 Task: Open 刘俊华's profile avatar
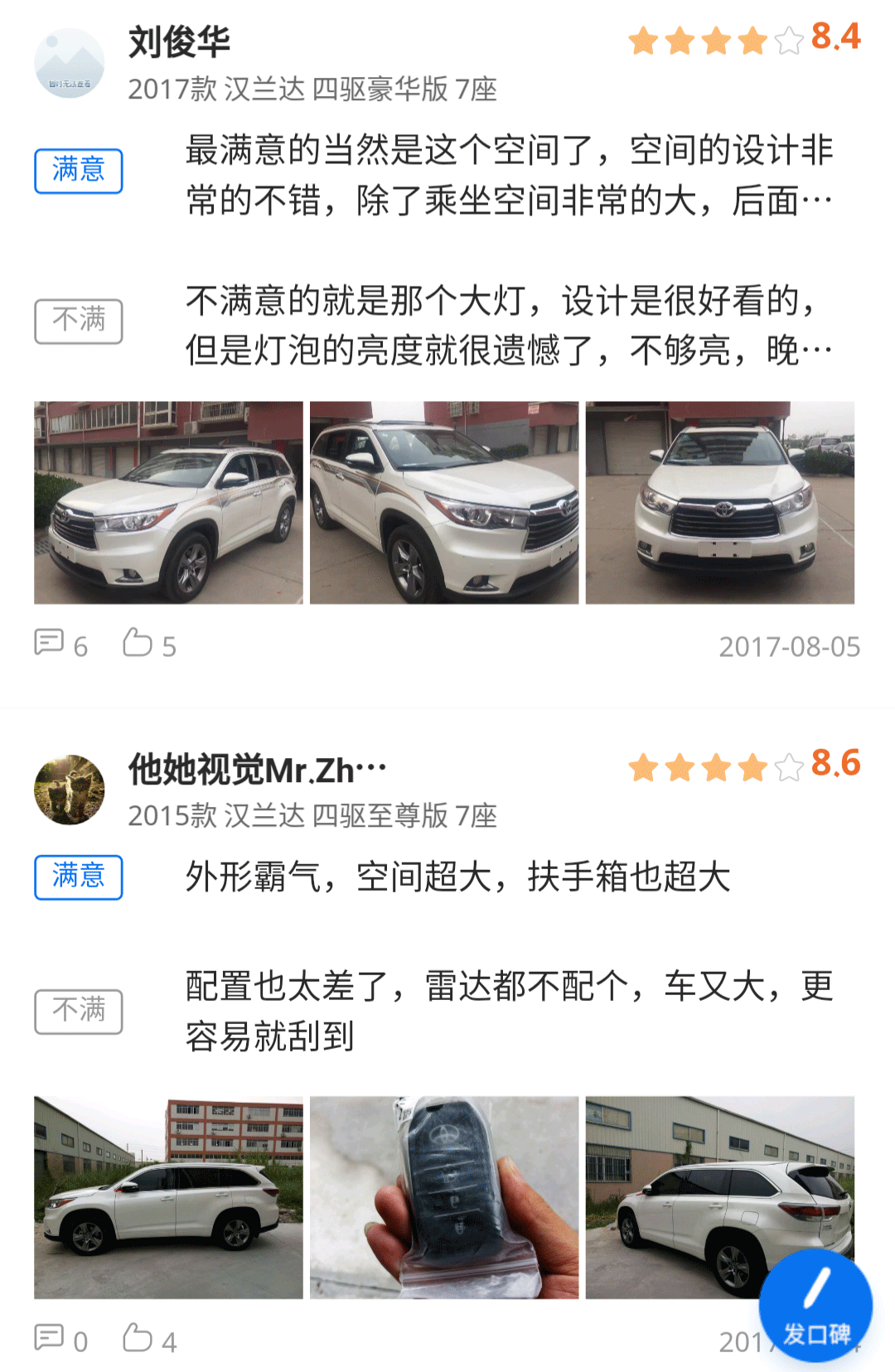[x=70, y=64]
